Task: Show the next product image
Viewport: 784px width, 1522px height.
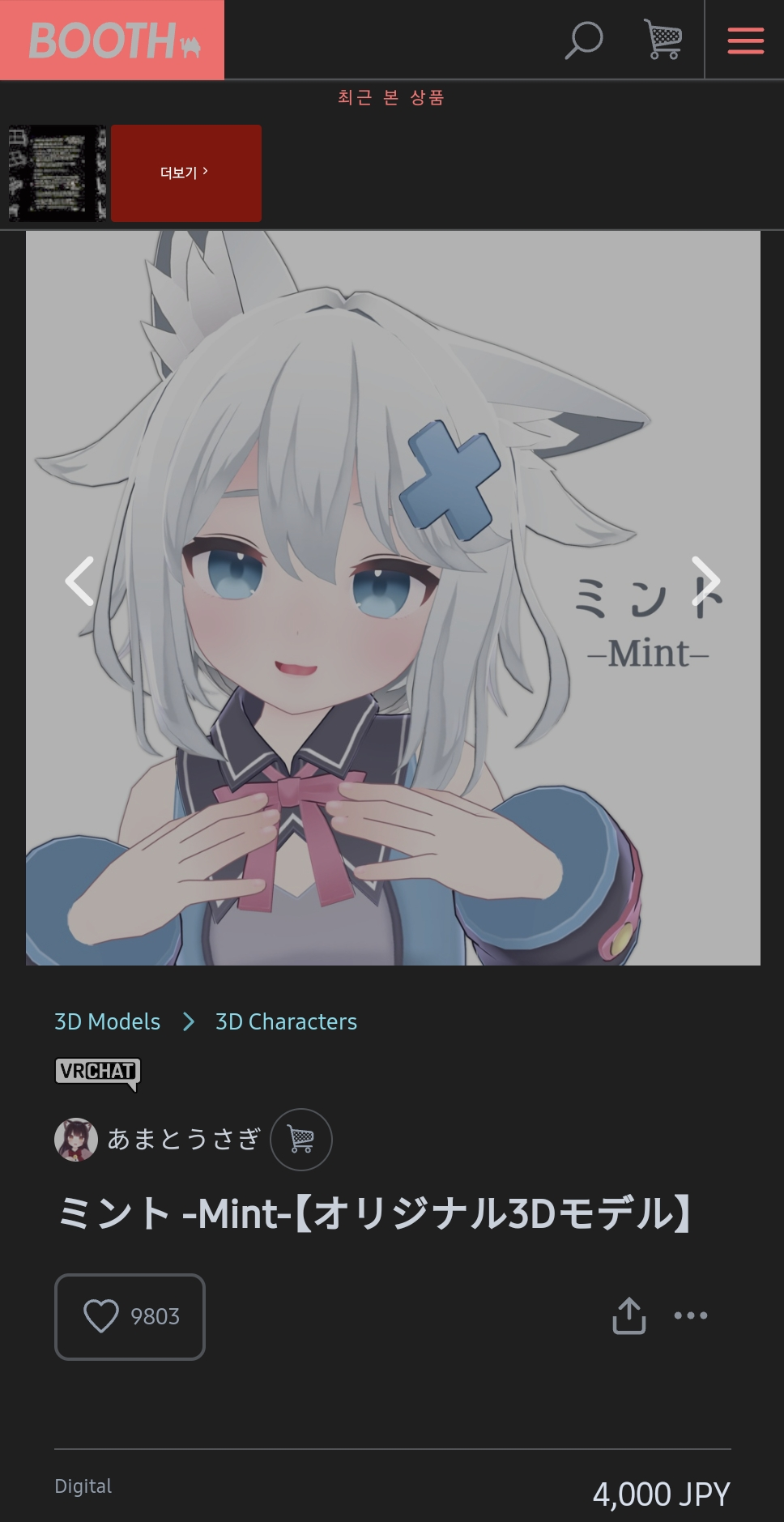Action: click(x=705, y=581)
